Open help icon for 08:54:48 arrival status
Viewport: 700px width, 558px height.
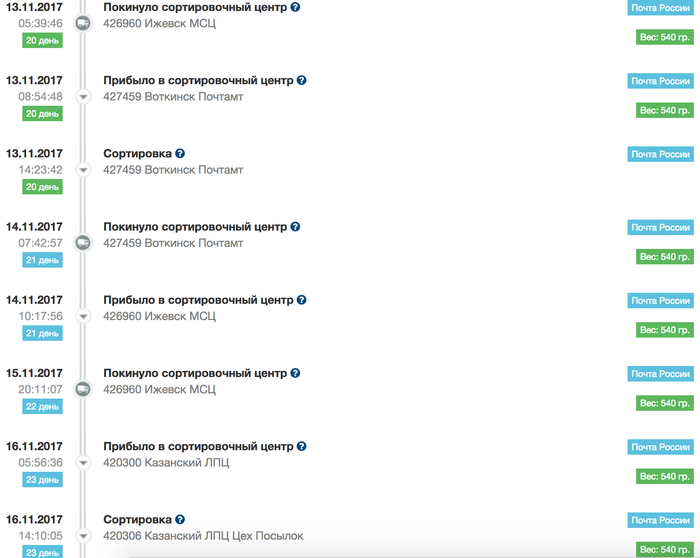(301, 80)
